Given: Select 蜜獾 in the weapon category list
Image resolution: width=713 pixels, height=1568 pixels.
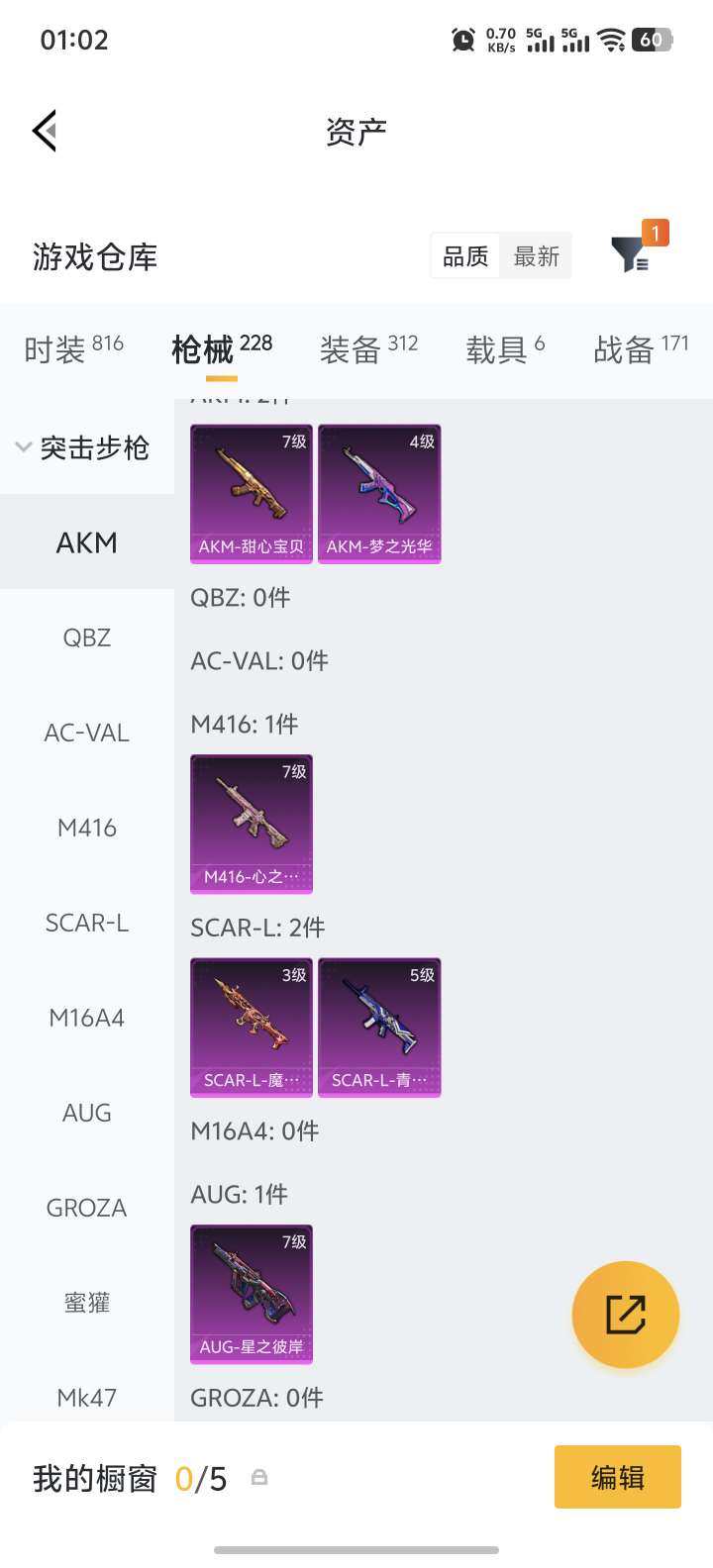Looking at the screenshot, I should click(86, 1302).
